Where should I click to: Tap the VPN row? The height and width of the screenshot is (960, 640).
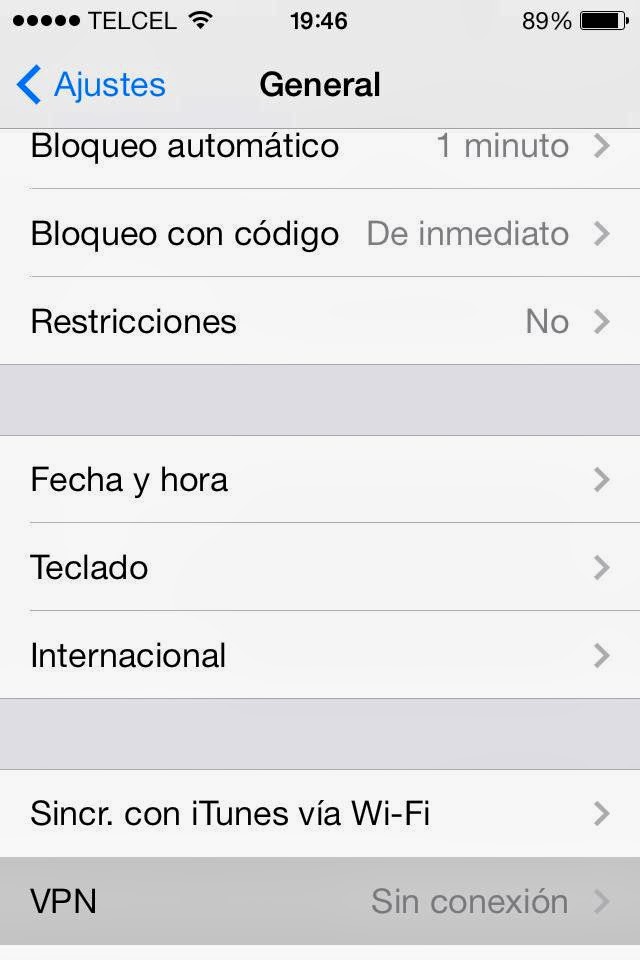(x=320, y=901)
